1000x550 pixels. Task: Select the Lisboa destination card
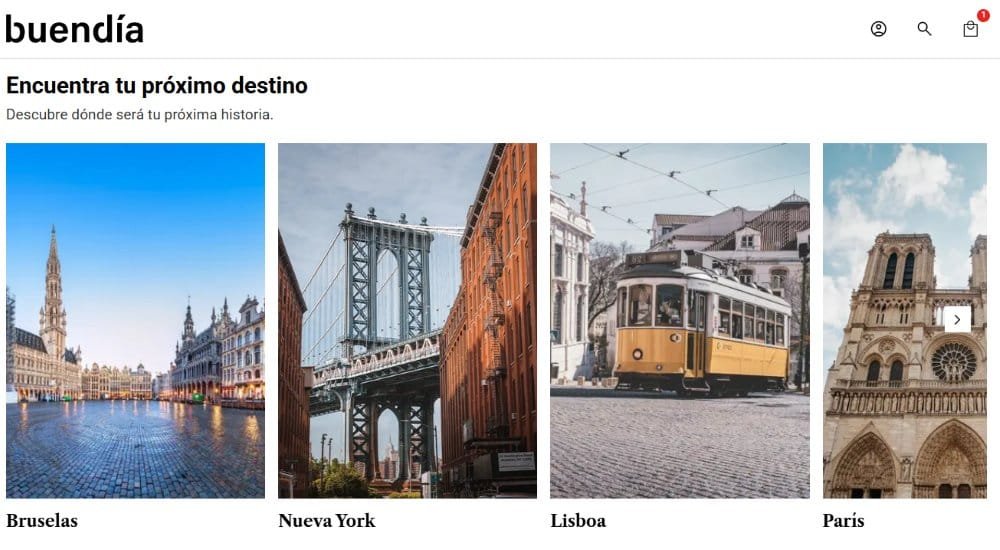[679, 320]
